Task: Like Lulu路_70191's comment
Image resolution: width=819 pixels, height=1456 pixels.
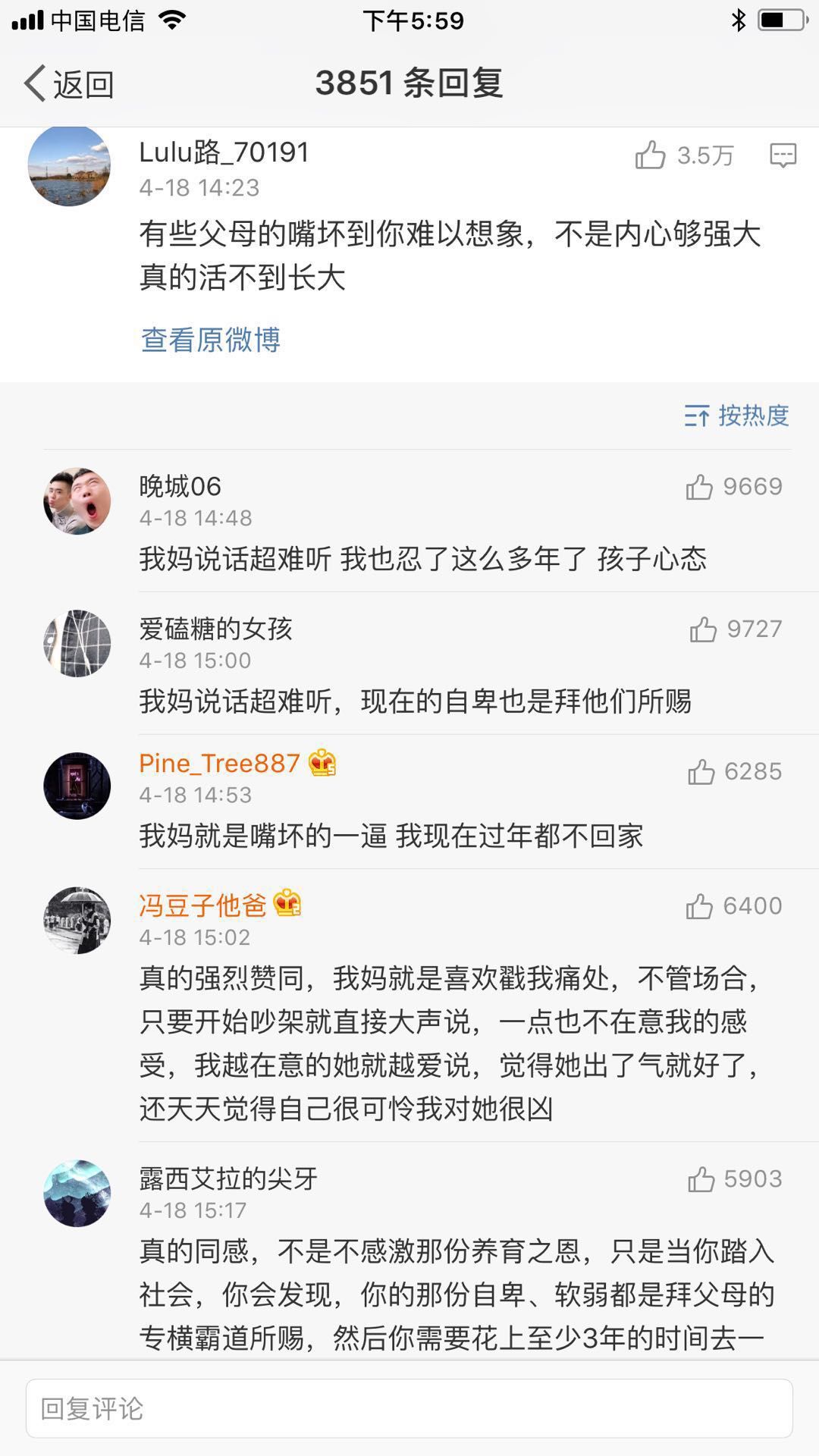Action: click(x=651, y=155)
